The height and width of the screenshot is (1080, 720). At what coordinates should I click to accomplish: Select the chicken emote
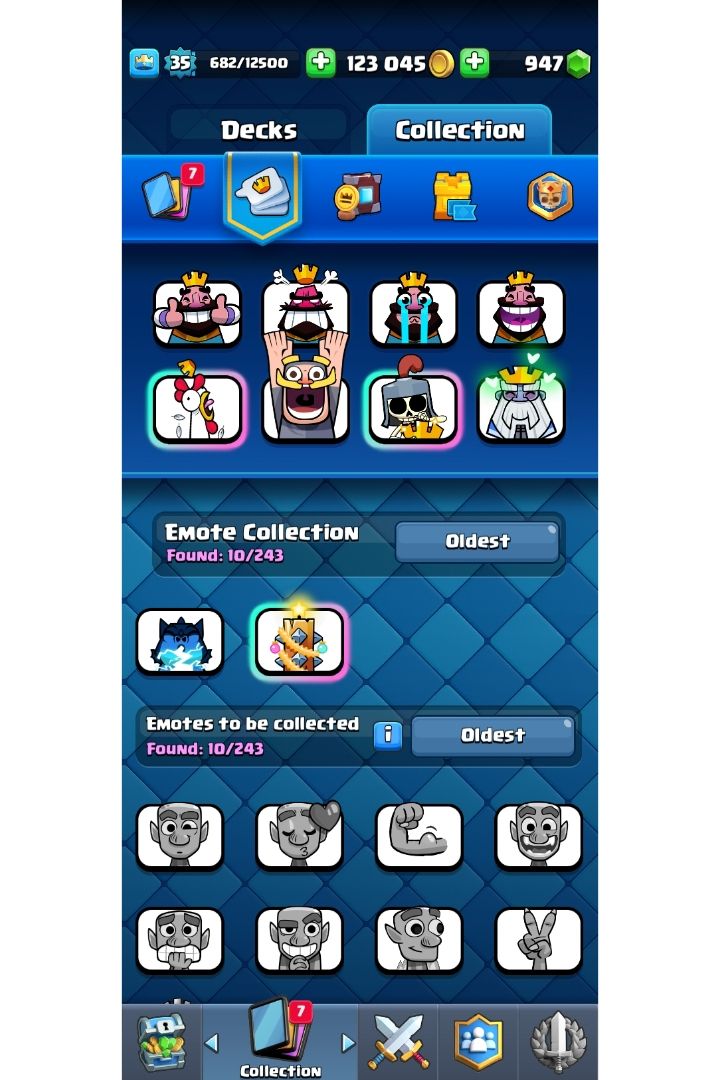point(197,408)
